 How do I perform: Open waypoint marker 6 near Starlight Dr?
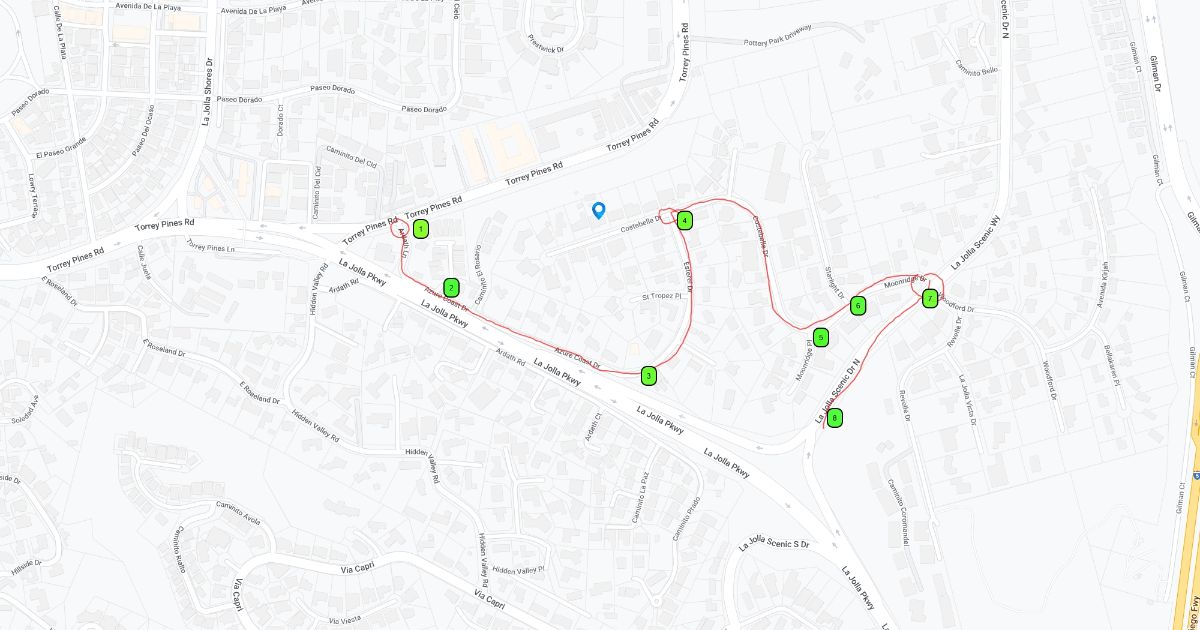coord(857,306)
